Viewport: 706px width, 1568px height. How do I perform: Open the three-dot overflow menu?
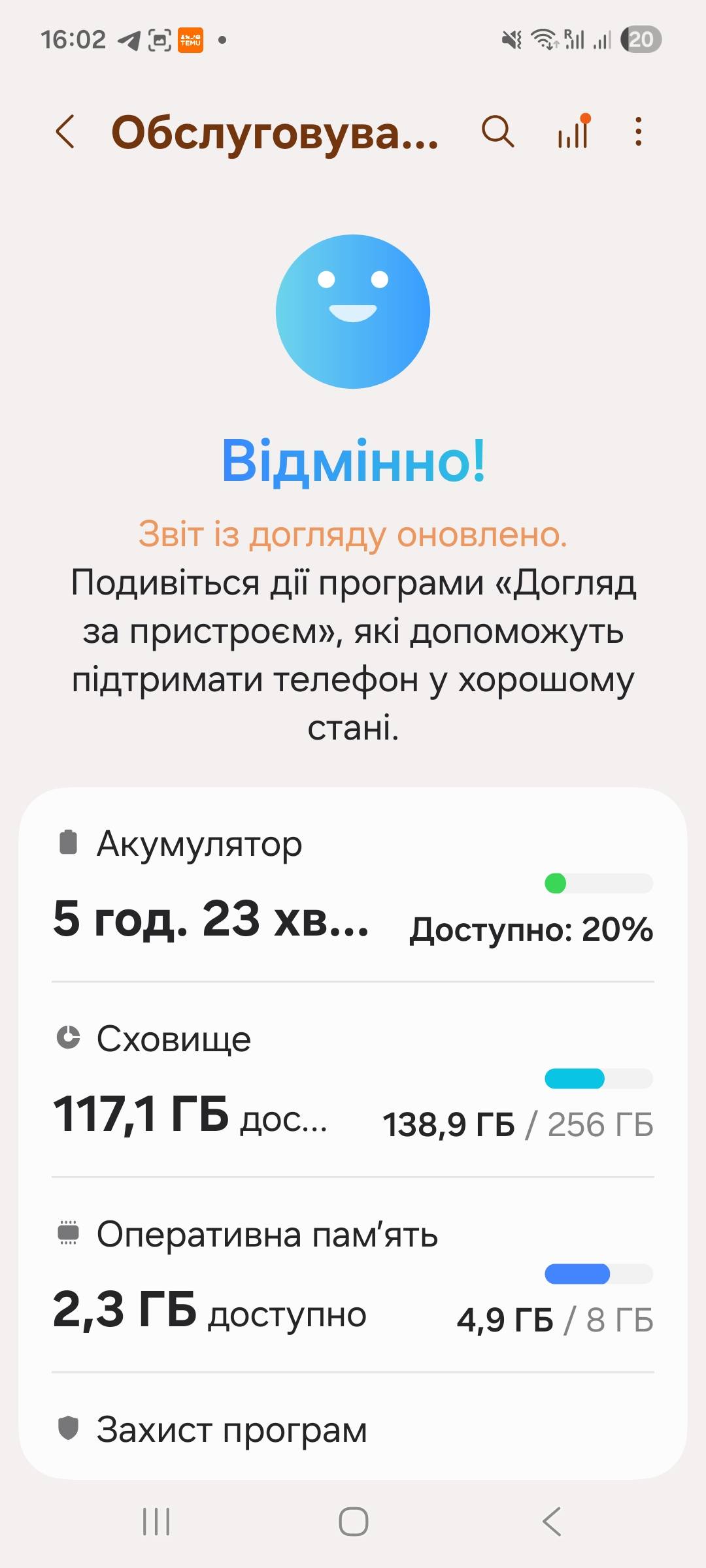[639, 132]
